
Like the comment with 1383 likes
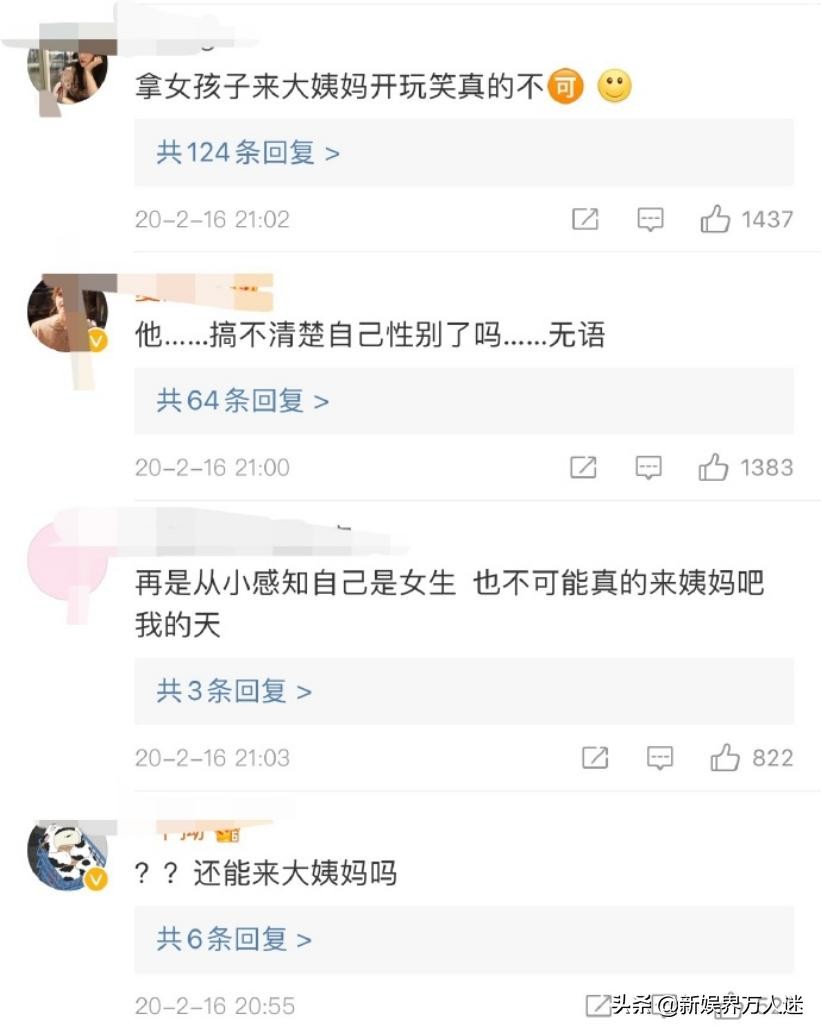pos(713,467)
